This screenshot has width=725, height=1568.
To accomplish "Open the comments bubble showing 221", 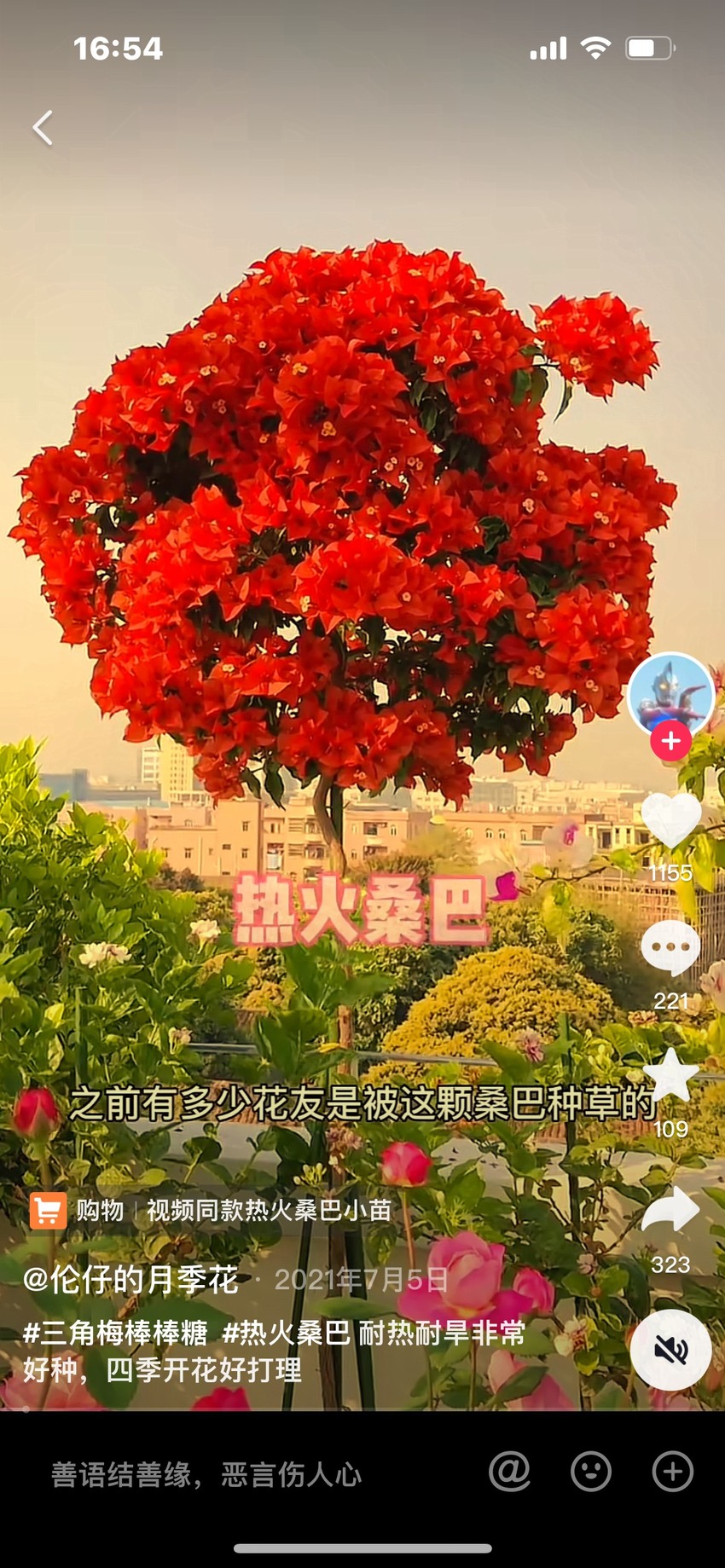I will [670, 947].
